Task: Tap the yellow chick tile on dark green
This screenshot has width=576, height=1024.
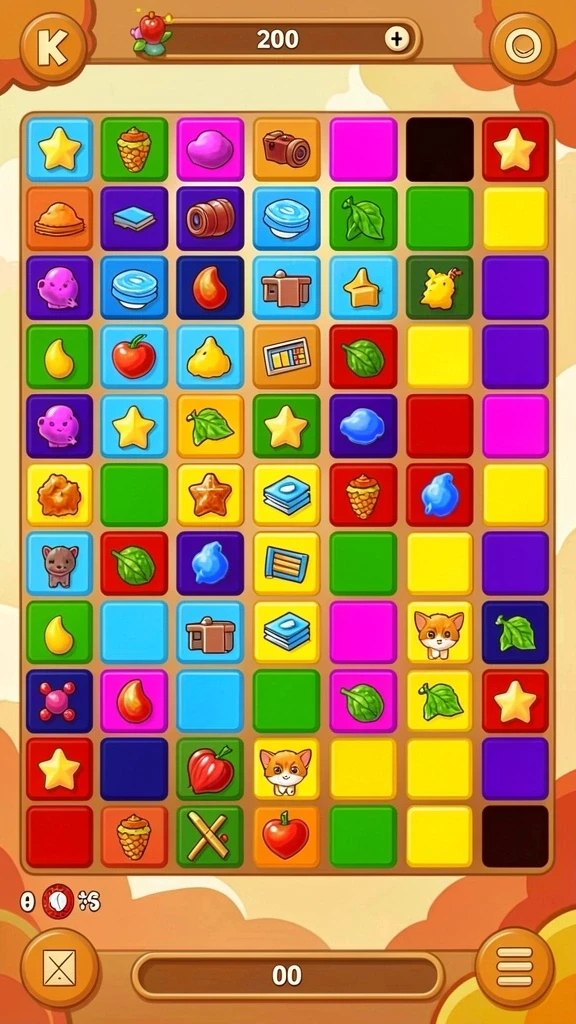Action: point(440,287)
